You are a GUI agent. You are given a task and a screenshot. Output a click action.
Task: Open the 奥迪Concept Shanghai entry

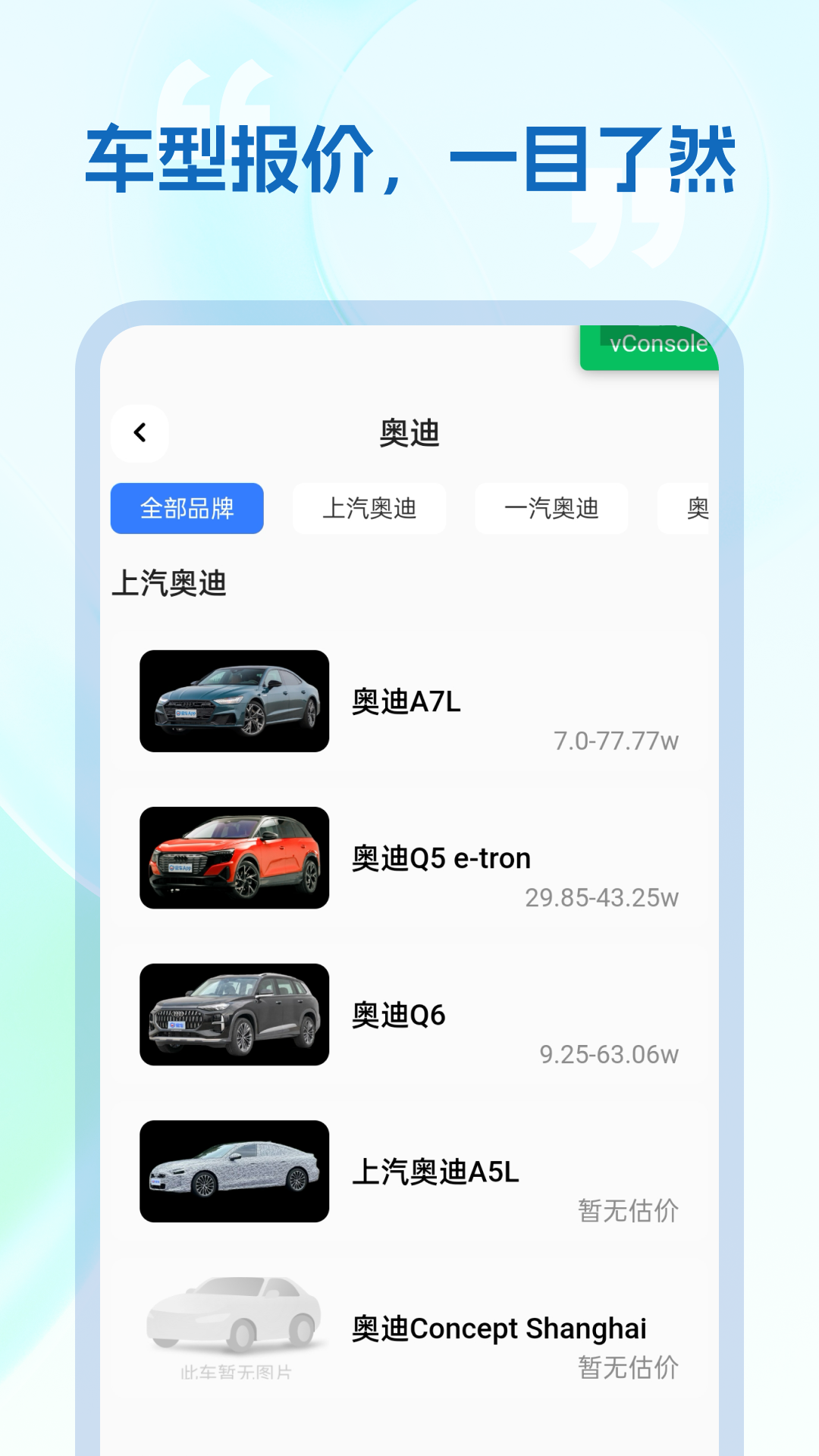[498, 1327]
